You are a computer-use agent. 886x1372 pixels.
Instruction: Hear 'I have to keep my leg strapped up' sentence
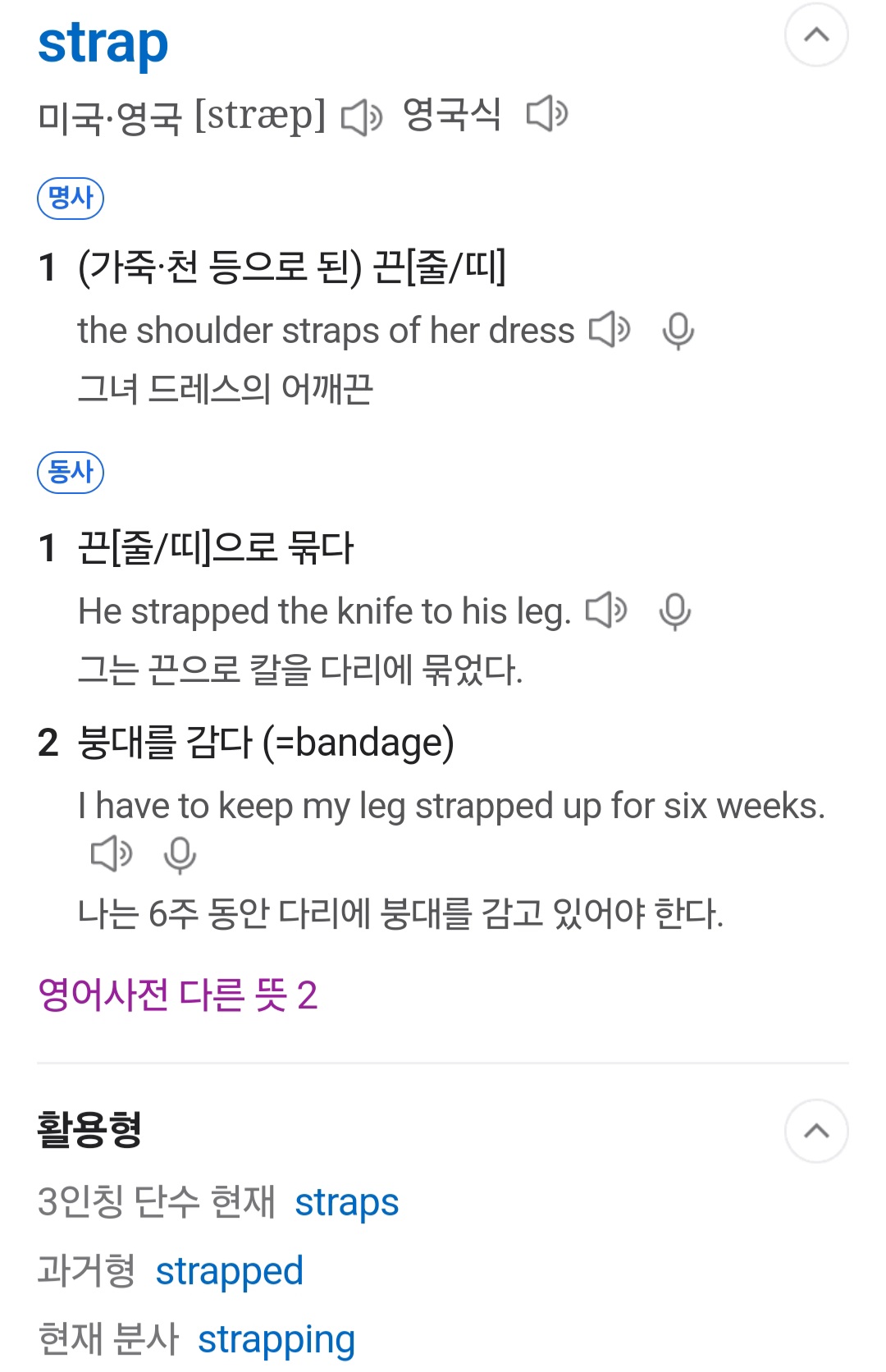pyautogui.click(x=112, y=854)
